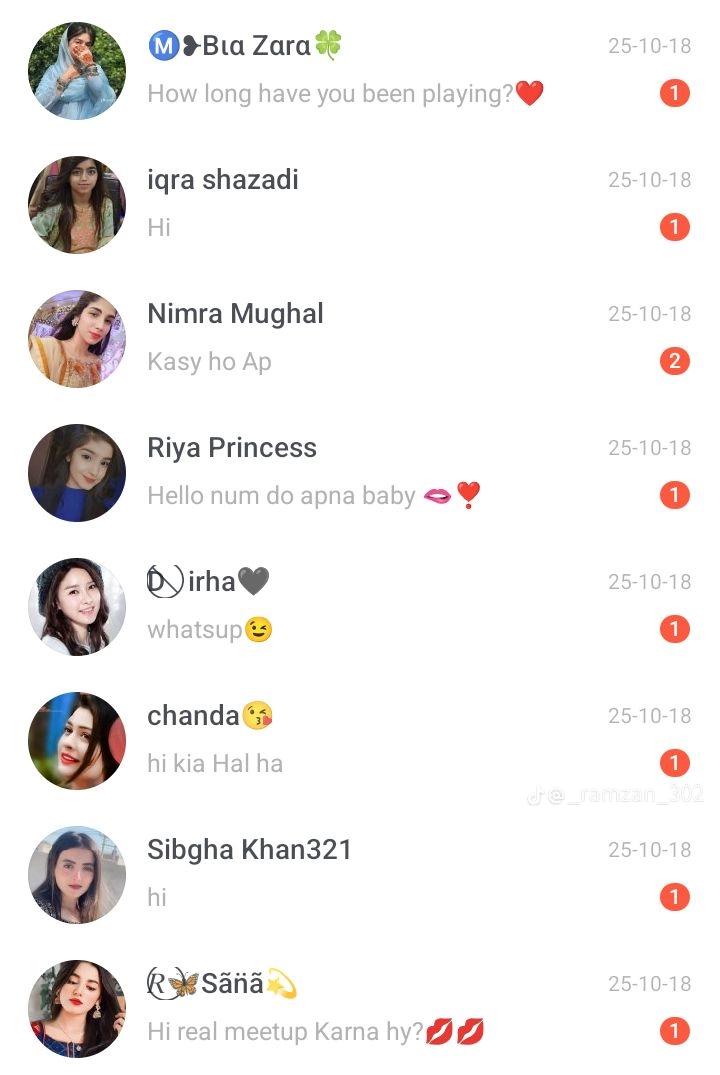The height and width of the screenshot is (1075, 720).
Task: Open the chat with Nimra Mughal
Action: 360,338
